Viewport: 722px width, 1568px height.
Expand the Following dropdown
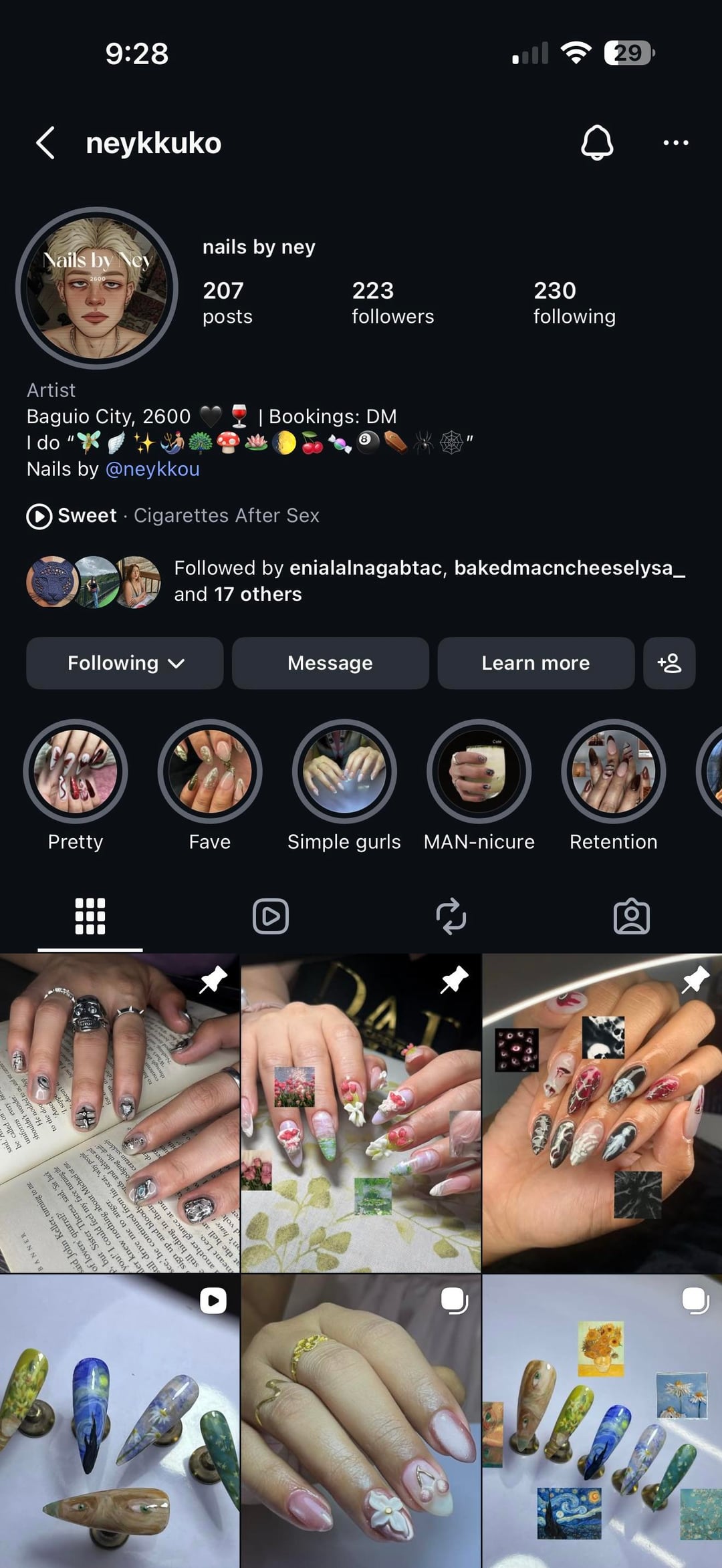125,663
